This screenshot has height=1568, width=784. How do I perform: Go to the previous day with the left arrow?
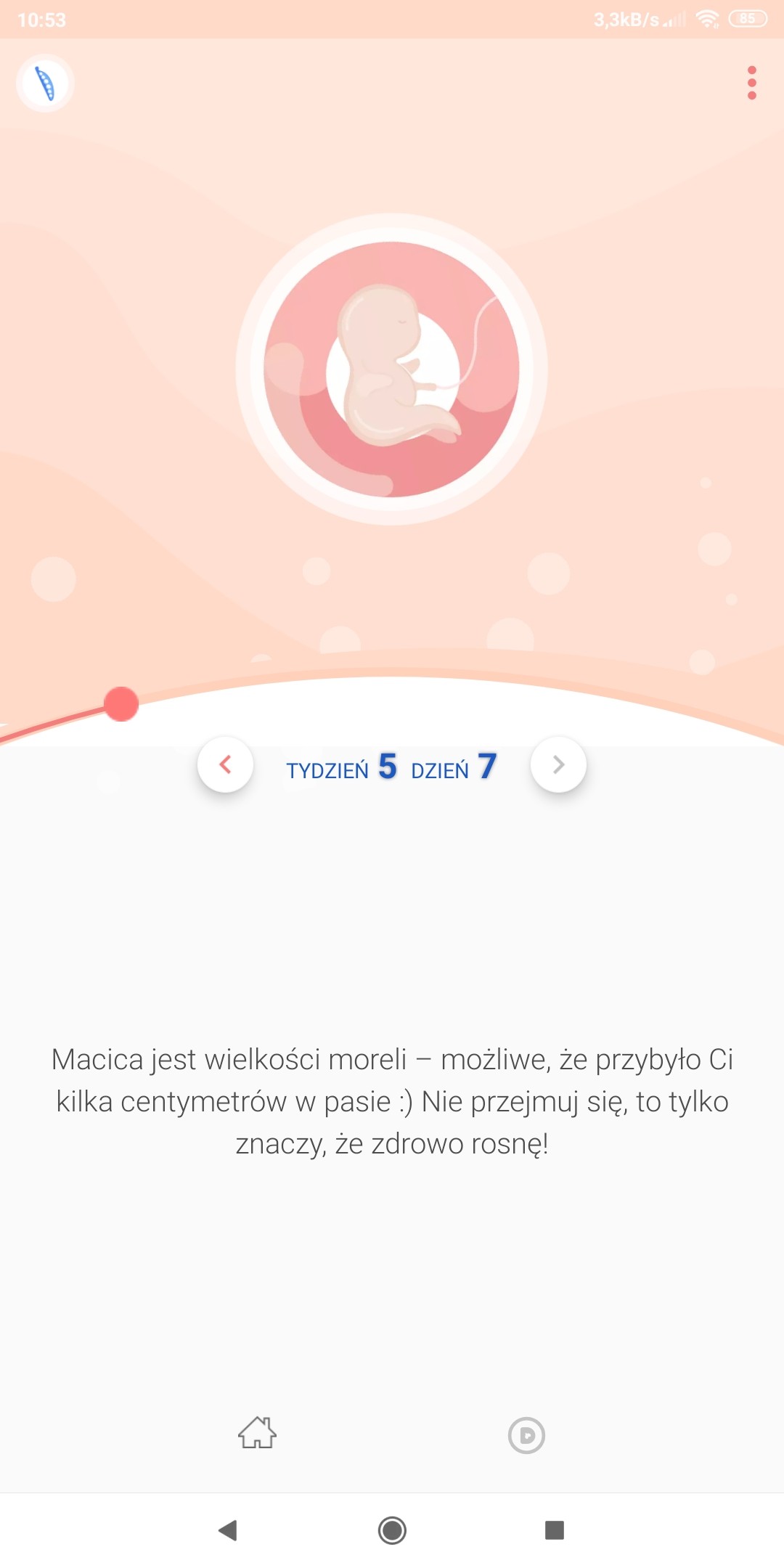pos(226,764)
